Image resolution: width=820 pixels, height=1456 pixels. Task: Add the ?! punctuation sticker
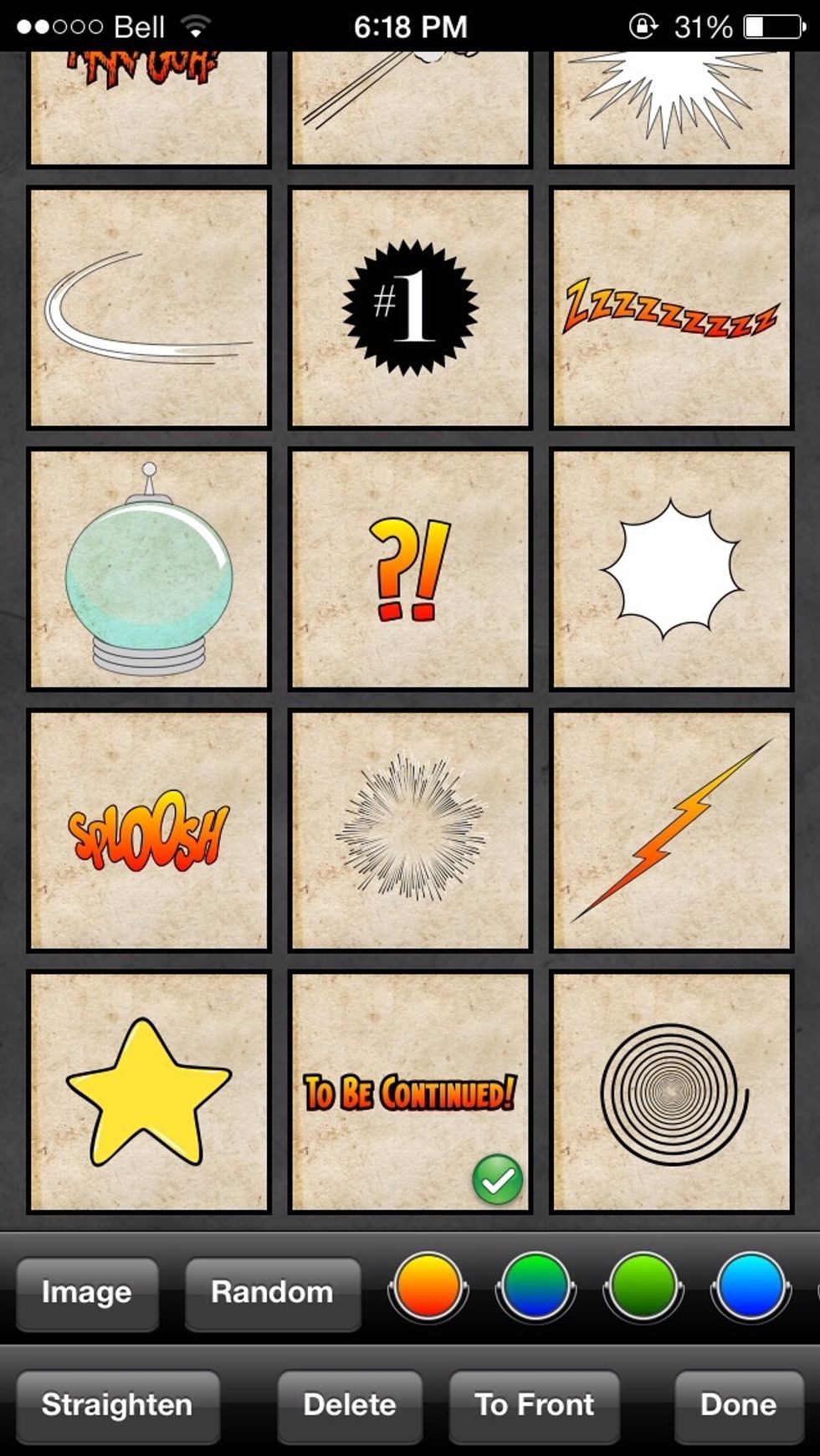(x=410, y=569)
